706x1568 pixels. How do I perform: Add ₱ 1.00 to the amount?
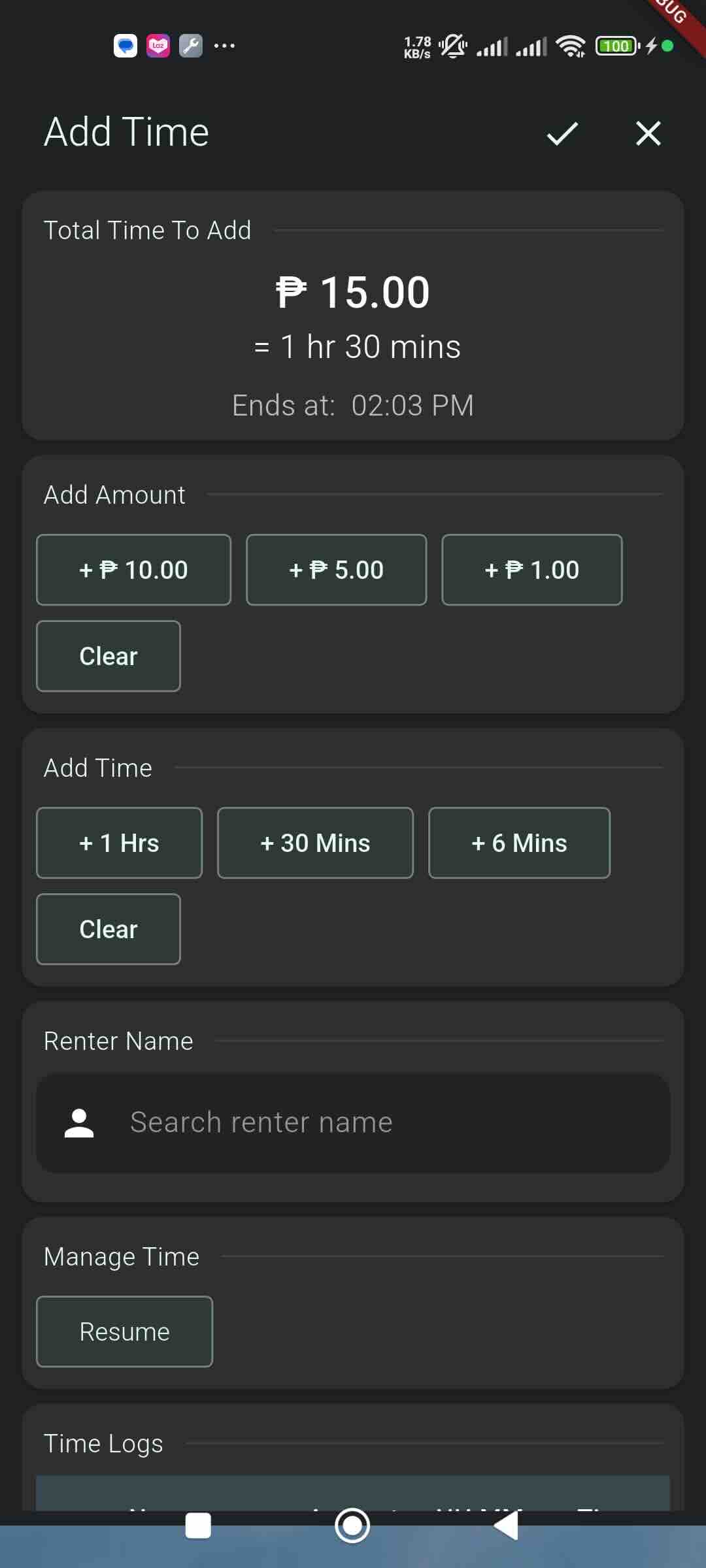[531, 570]
